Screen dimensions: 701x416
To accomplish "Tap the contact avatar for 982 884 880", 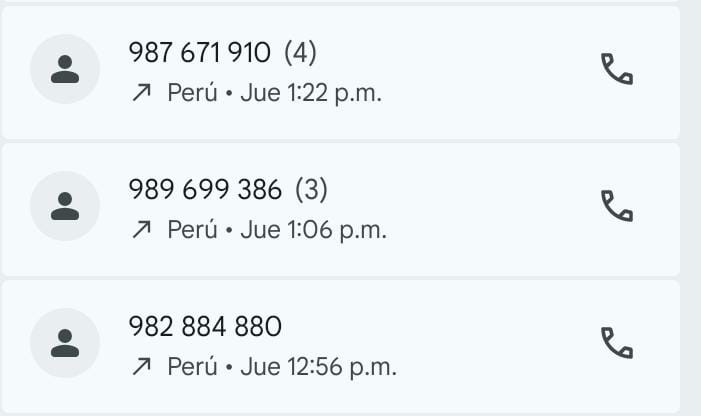I will tap(65, 343).
